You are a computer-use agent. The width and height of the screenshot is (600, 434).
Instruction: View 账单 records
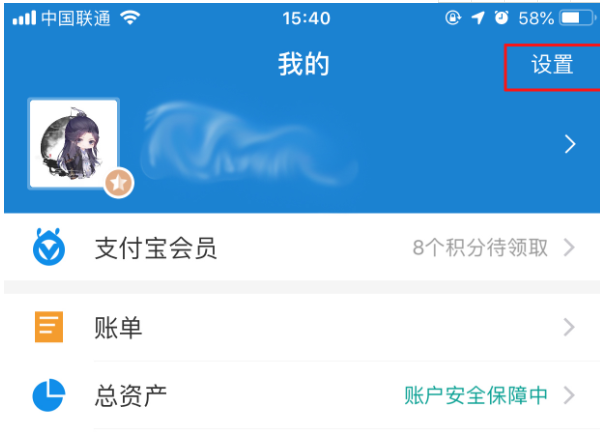pyautogui.click(x=300, y=327)
